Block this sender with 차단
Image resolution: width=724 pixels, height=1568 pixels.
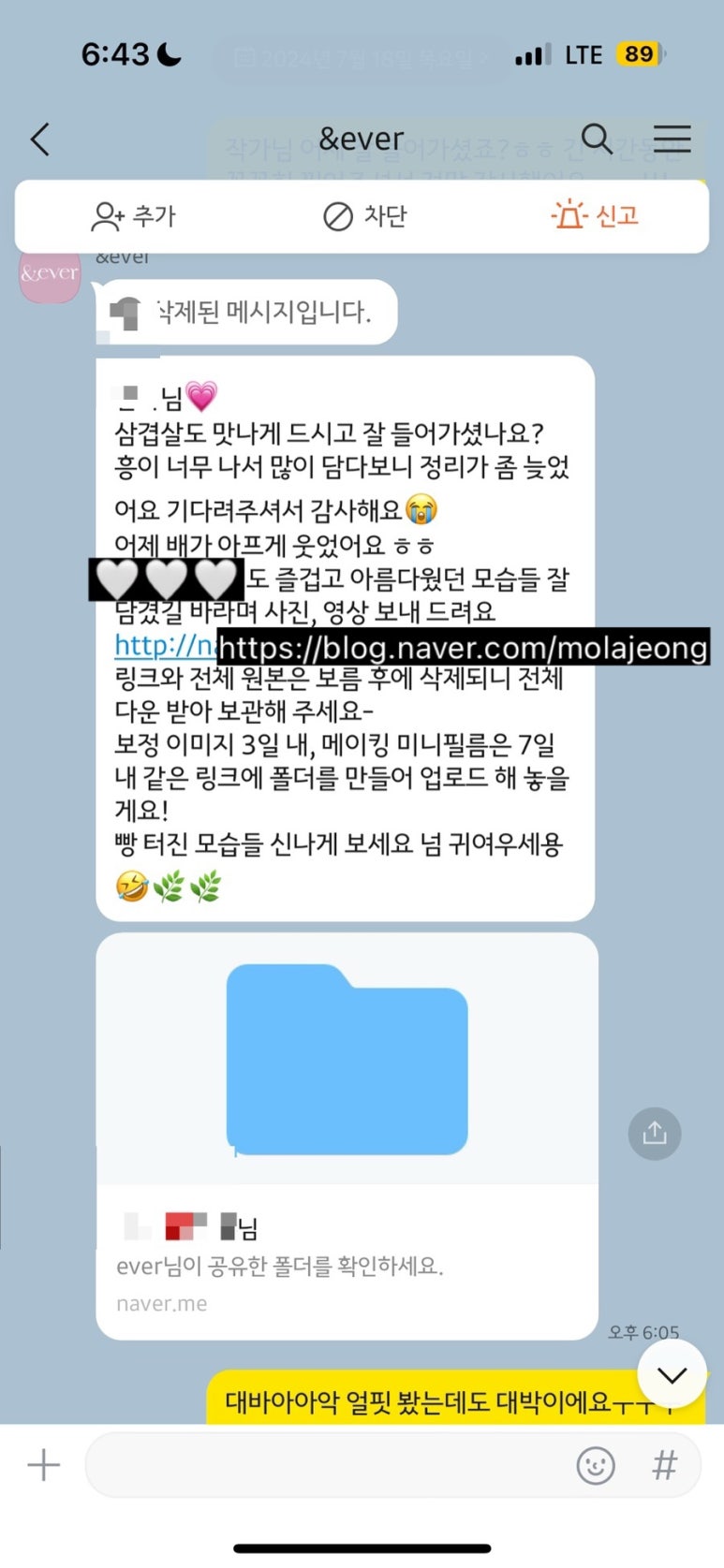(364, 216)
